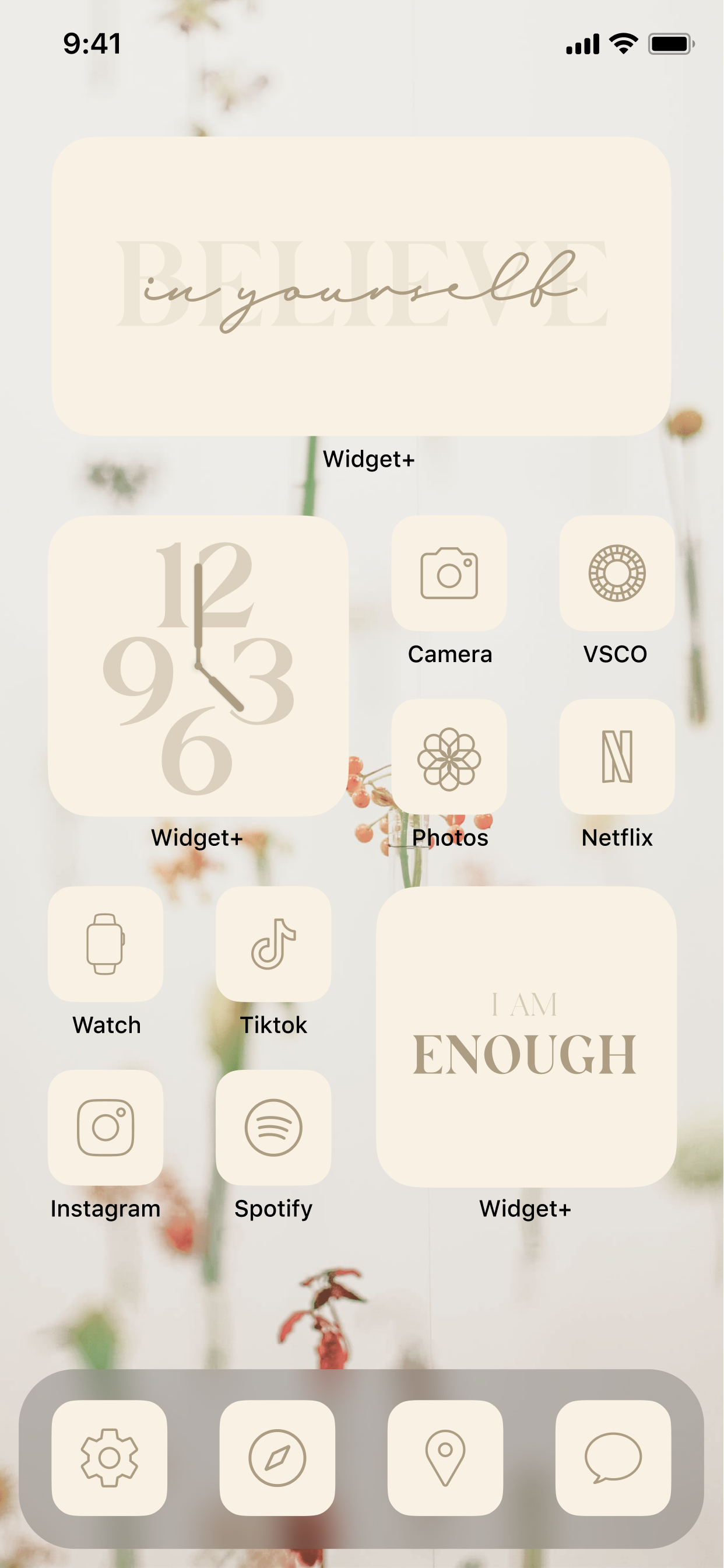Screen dimensions: 724x1568
Task: Open the compass browser icon in dock
Action: pyautogui.click(x=277, y=1458)
